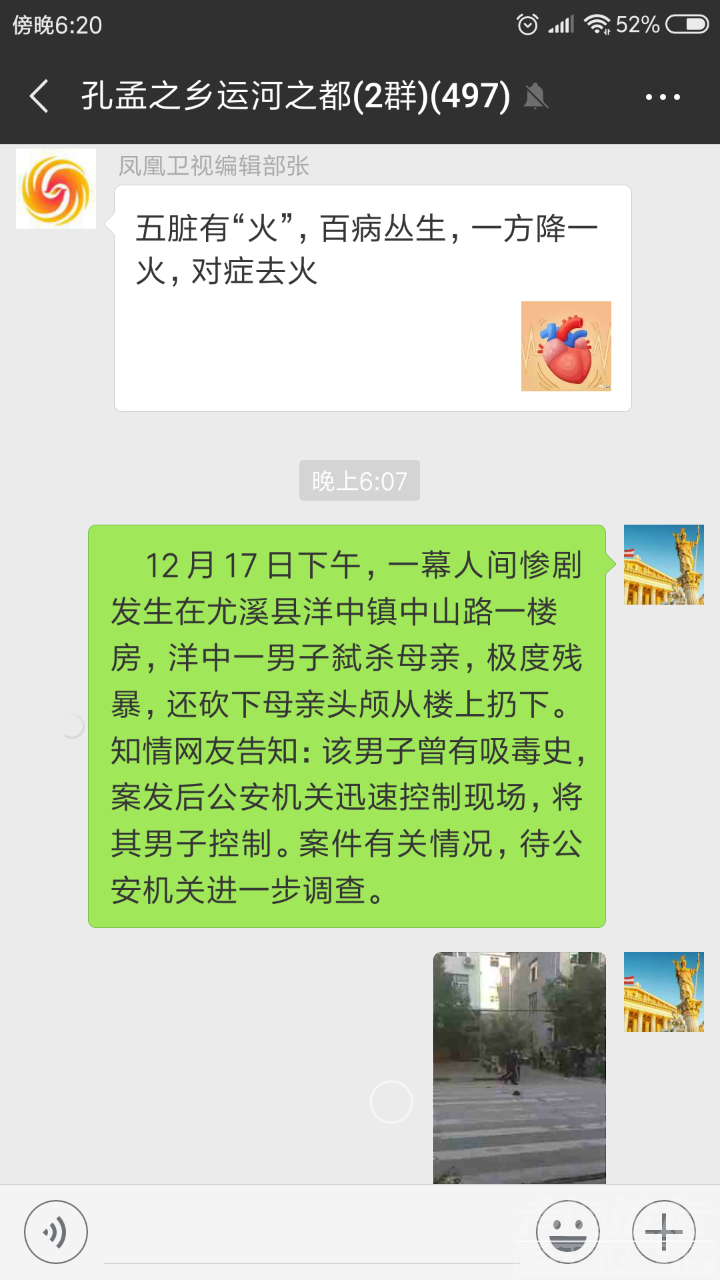The width and height of the screenshot is (720, 1280).
Task: Switch to voice message input
Action: (56, 1232)
